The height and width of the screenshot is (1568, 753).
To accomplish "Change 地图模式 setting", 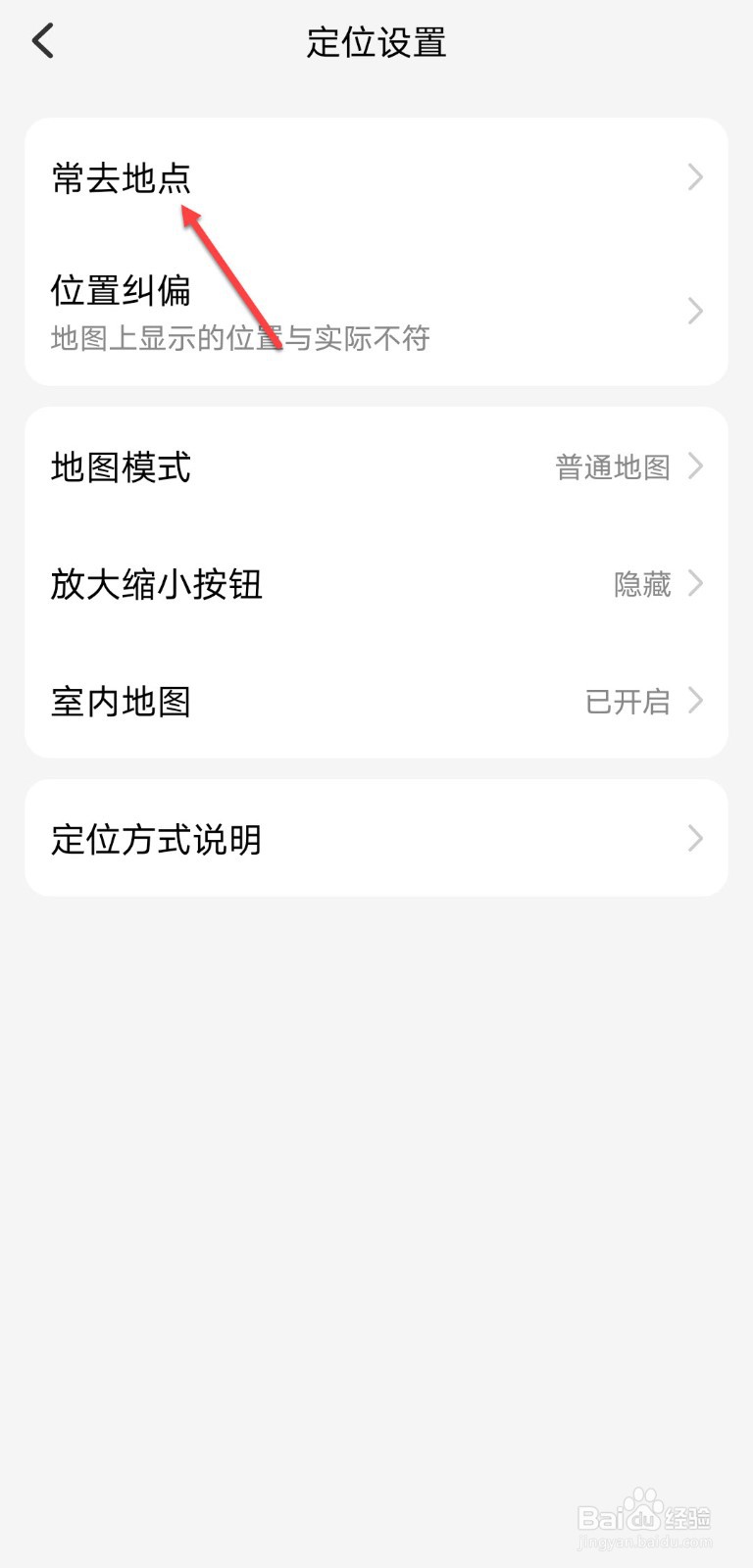I will (376, 466).
